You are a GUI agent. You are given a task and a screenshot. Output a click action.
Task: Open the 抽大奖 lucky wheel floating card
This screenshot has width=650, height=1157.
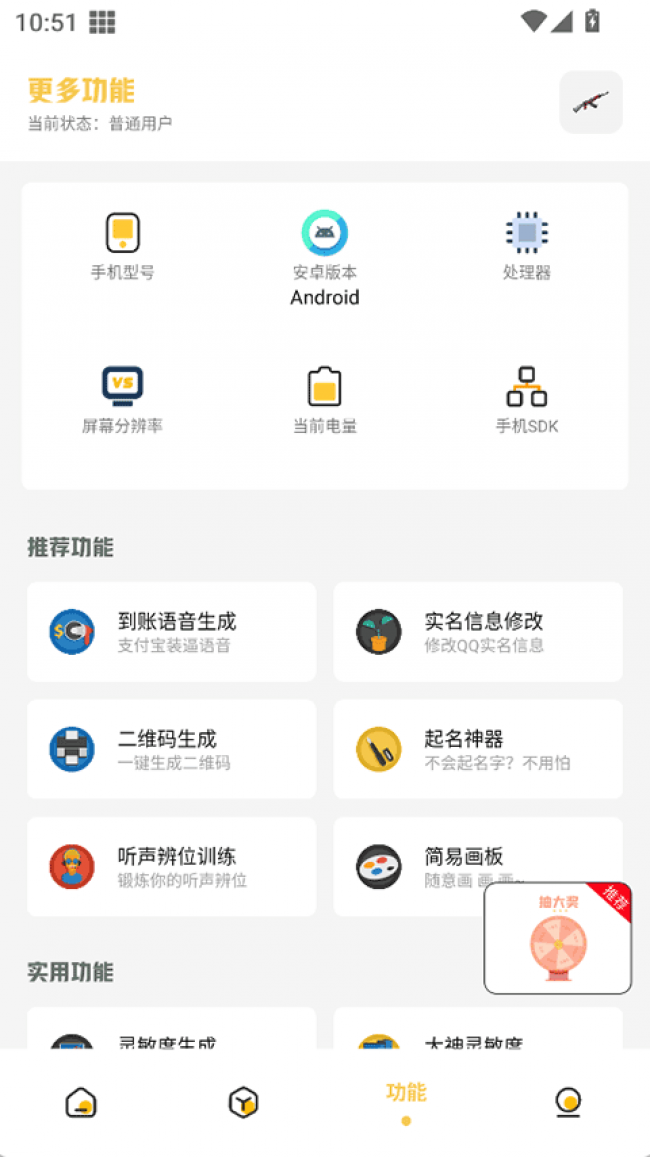click(557, 938)
